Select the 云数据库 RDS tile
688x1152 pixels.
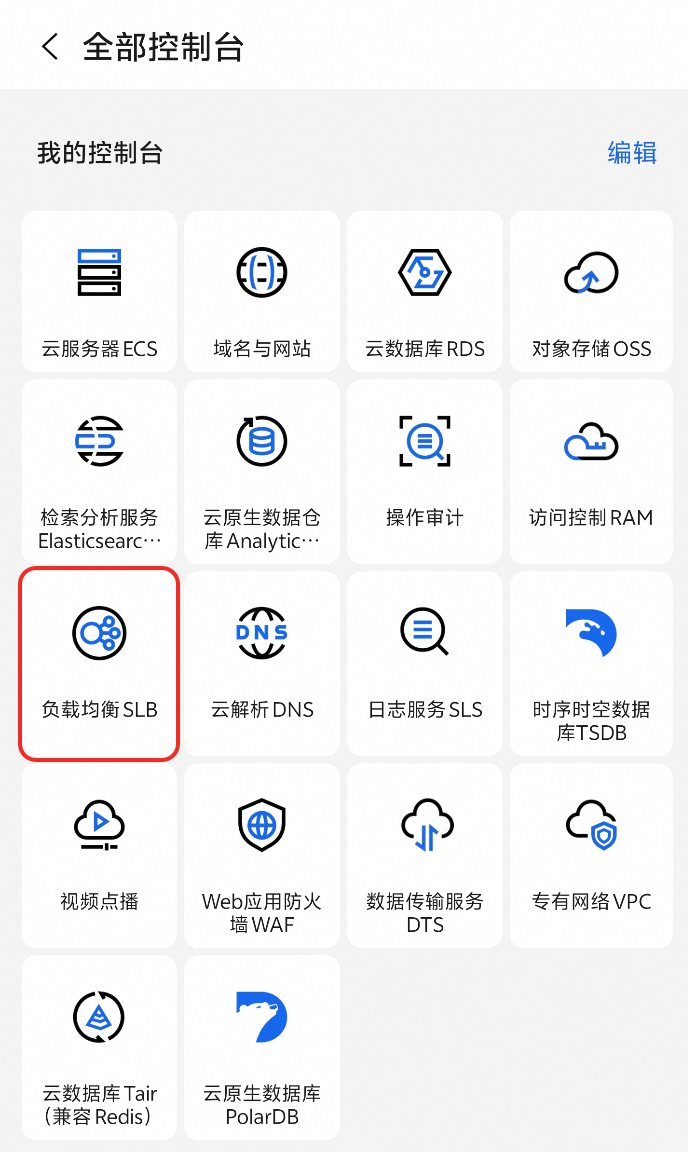(425, 291)
